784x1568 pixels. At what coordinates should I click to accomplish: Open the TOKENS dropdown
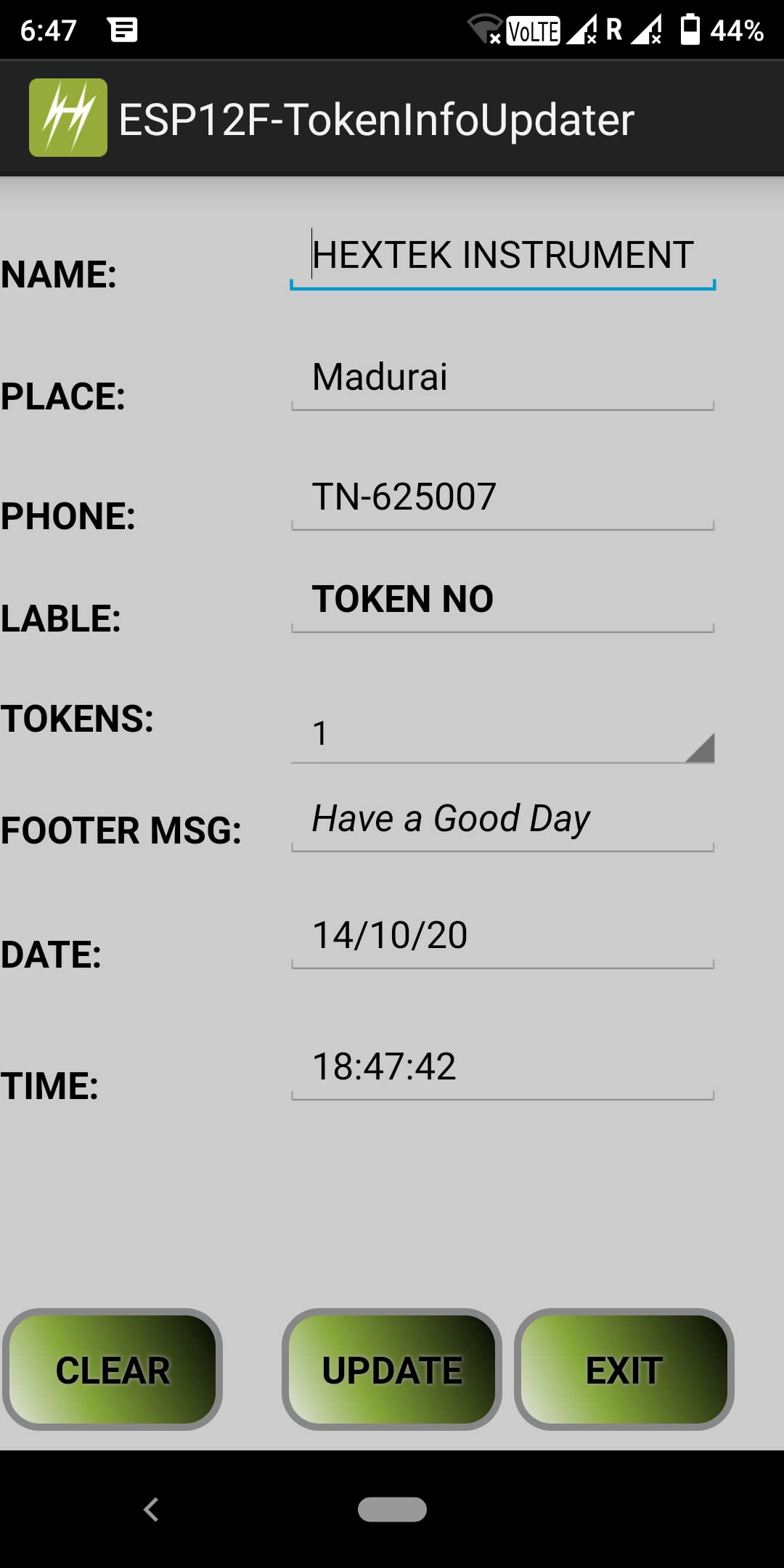click(x=502, y=735)
